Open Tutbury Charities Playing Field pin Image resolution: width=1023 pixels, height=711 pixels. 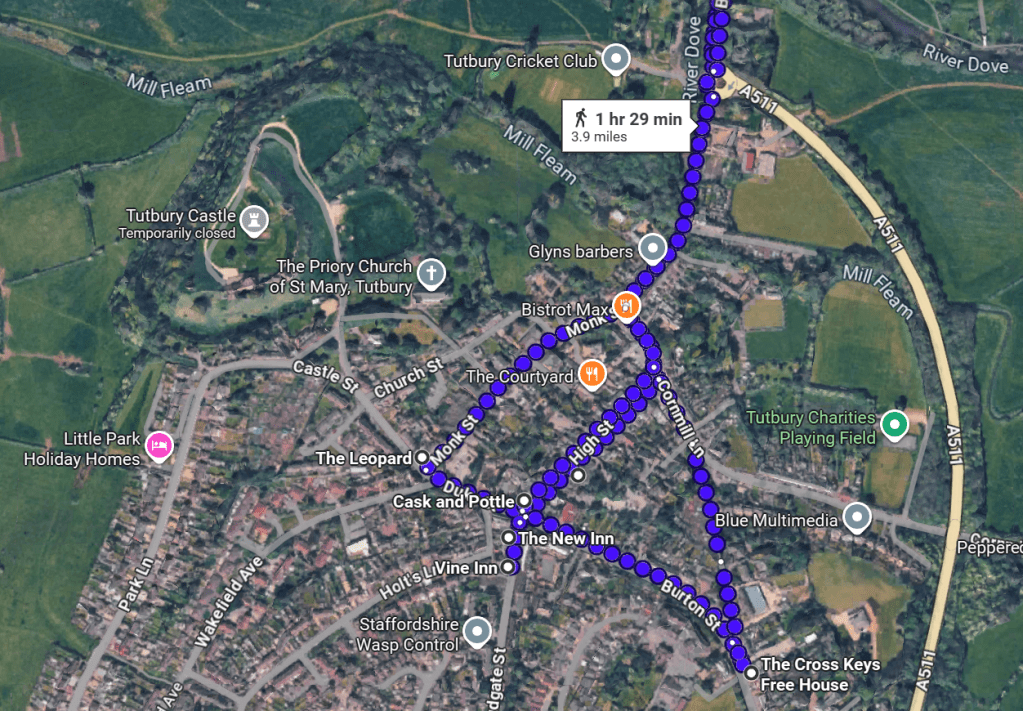(x=896, y=425)
